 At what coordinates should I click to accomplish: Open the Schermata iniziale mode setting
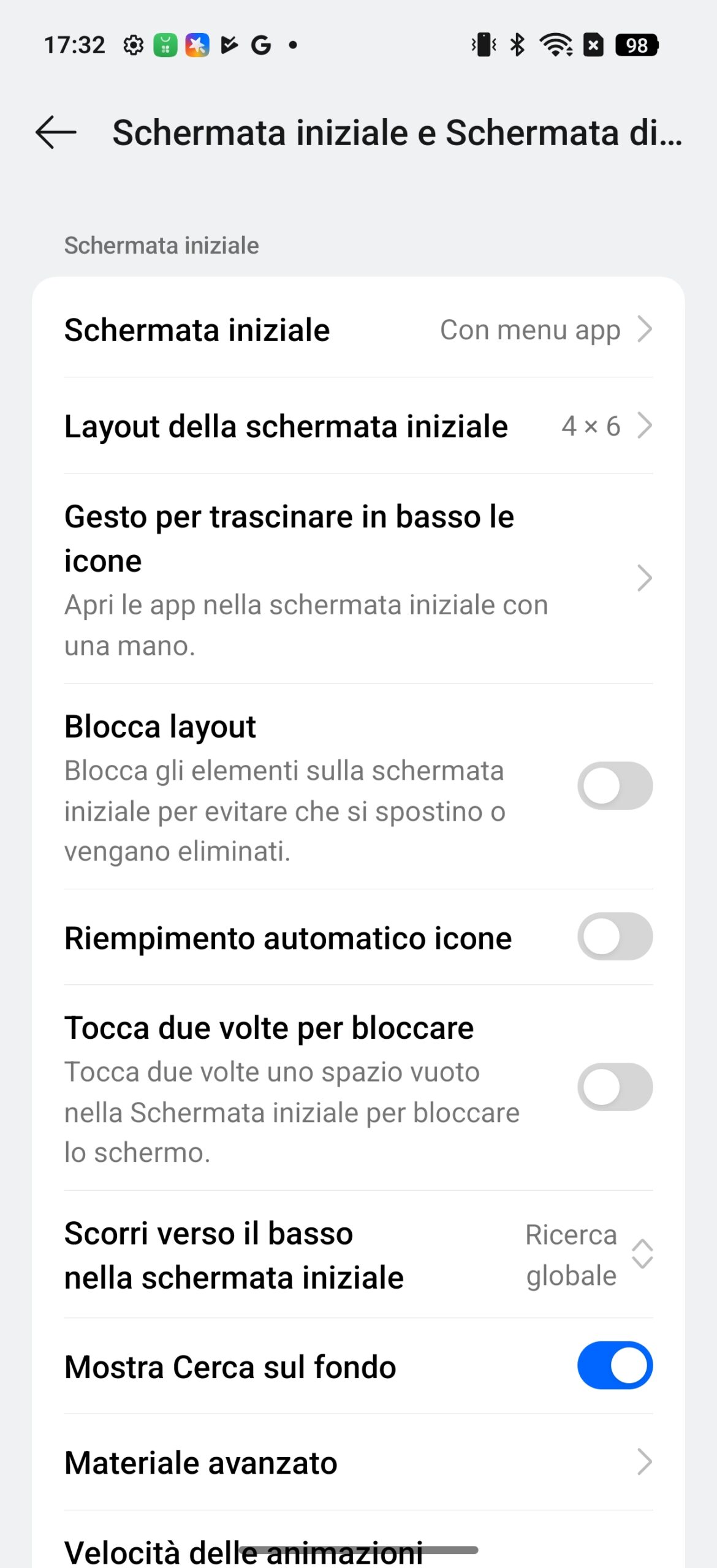(x=358, y=330)
